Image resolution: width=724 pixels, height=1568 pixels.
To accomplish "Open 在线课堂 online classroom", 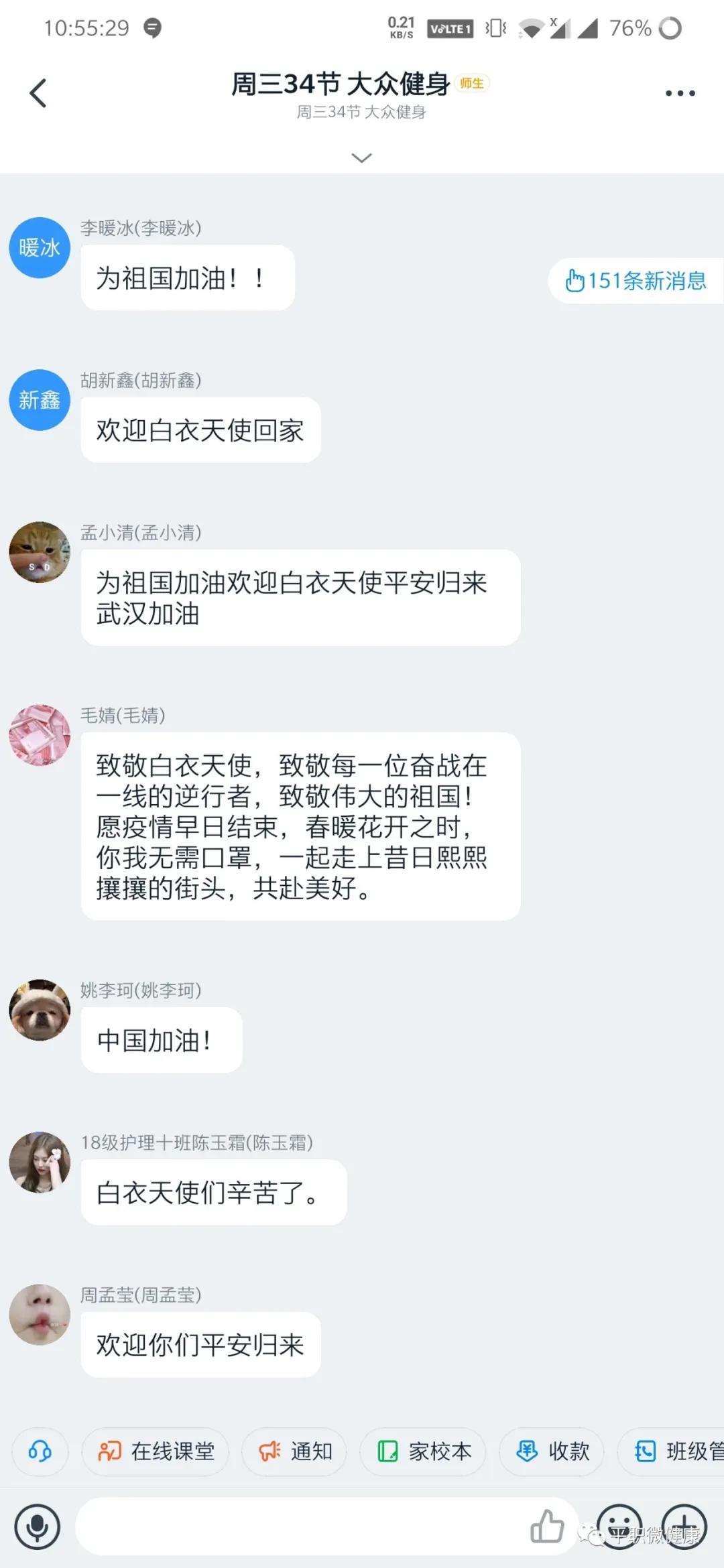I will (156, 1451).
